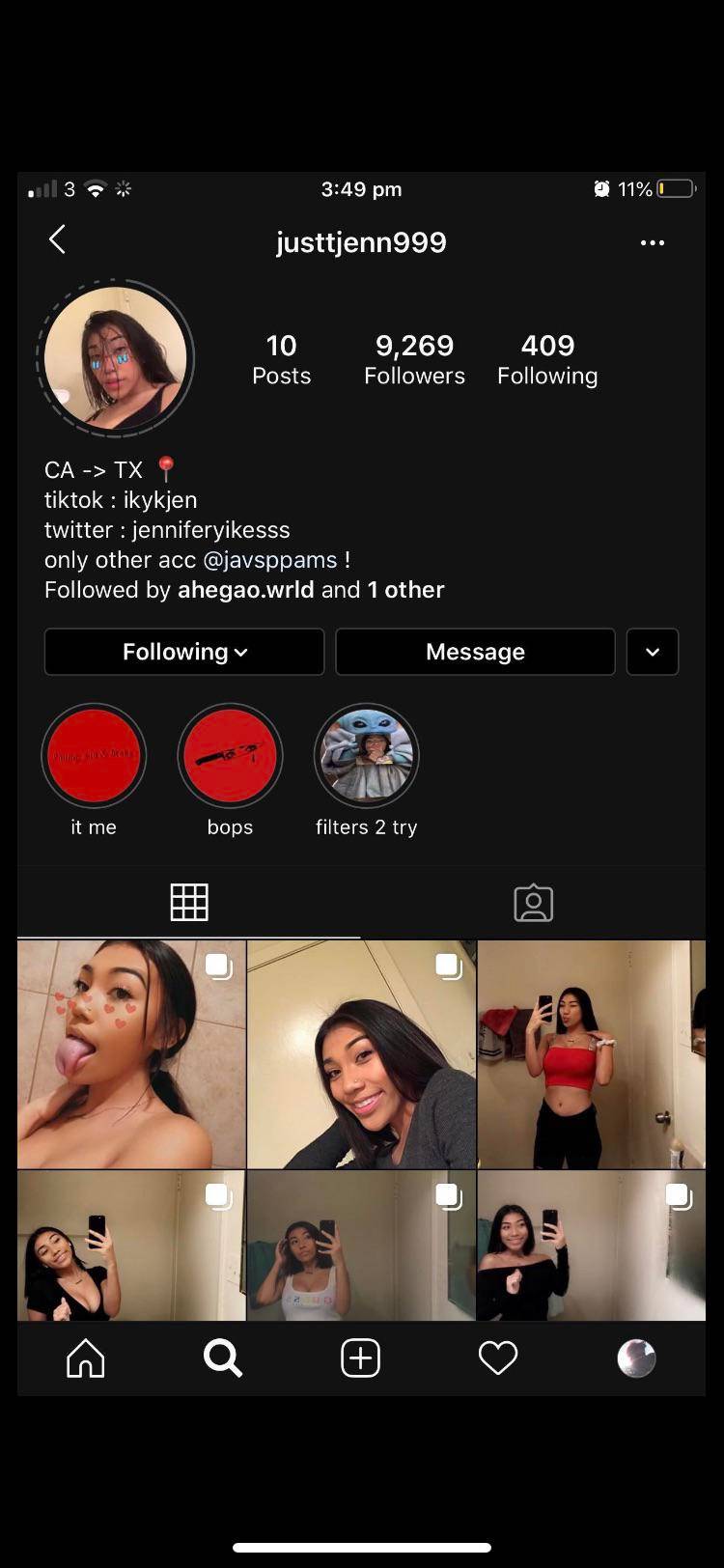Expand suggested accounts chevron button
Viewport: 724px width, 1568px height.
pyautogui.click(x=653, y=652)
